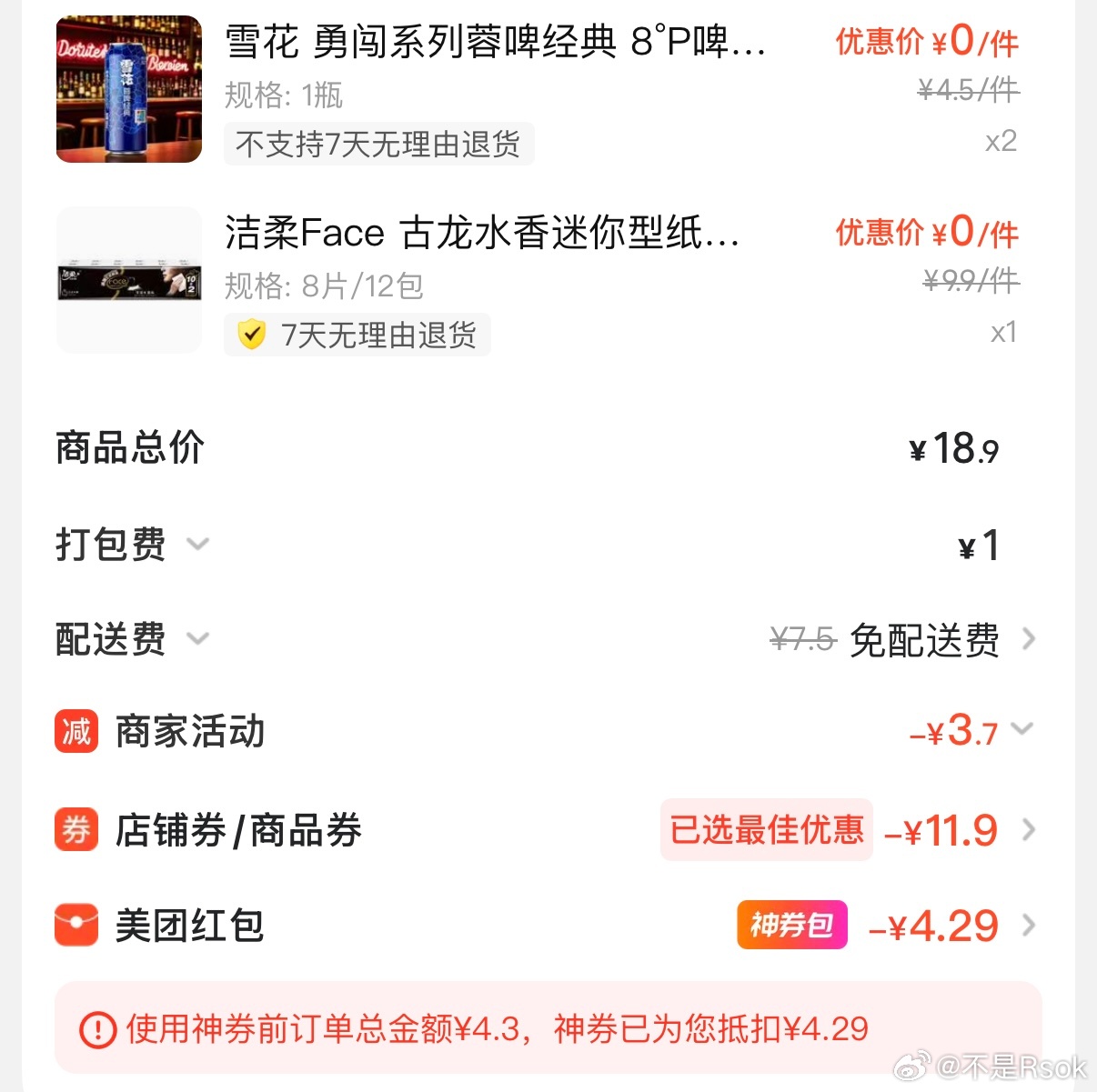Open the 雪花 beer product item
Screen dimensions: 1097x1092
pyautogui.click(x=495, y=42)
